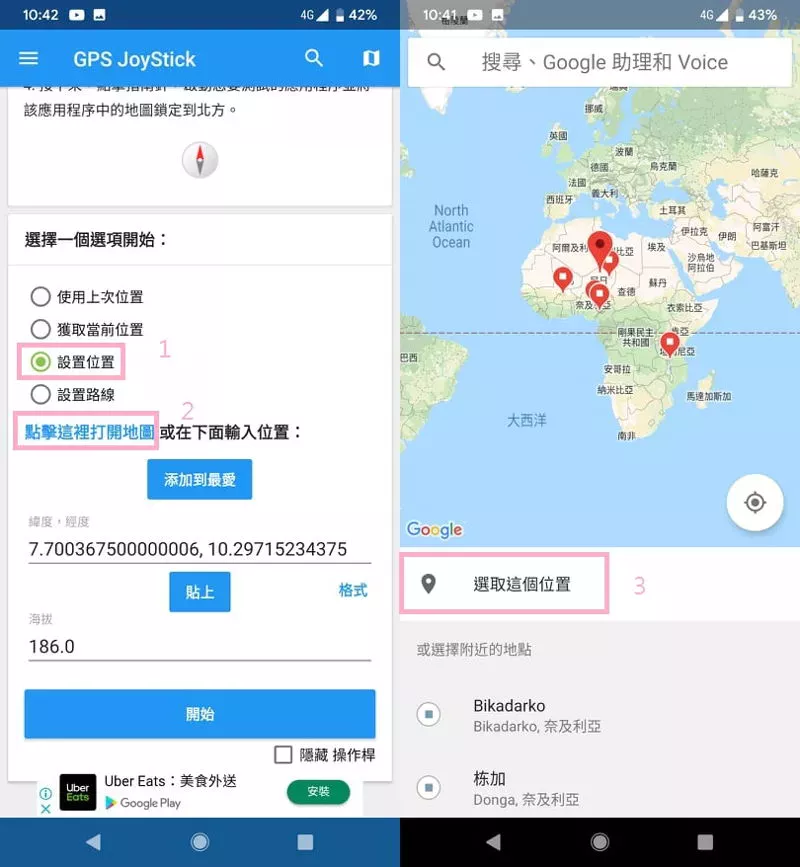Open the 搜尋、Google 助理和 Voice search box
This screenshot has width=800, height=867.
(604, 62)
